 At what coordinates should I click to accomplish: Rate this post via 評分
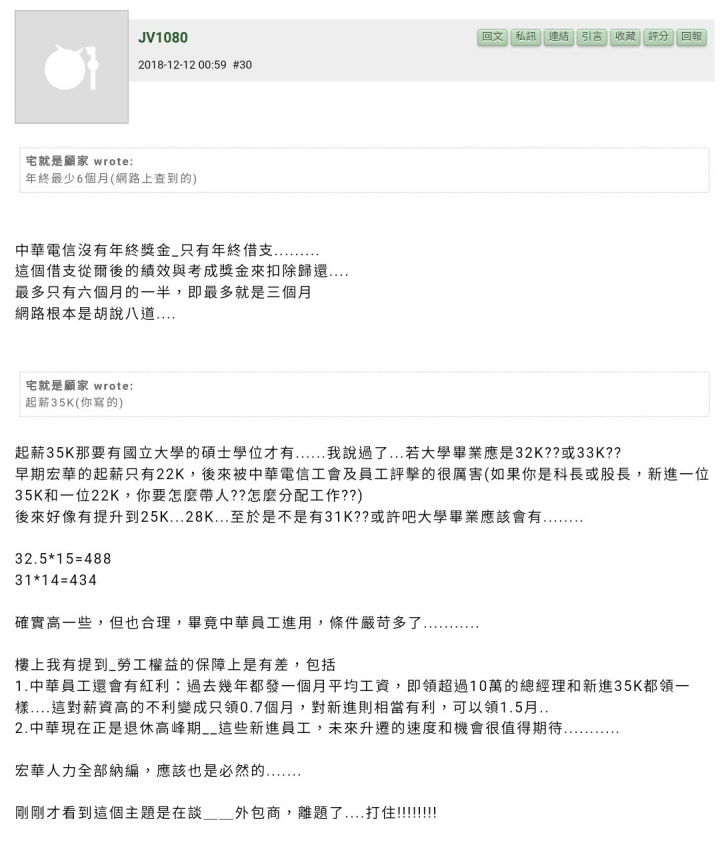658,37
